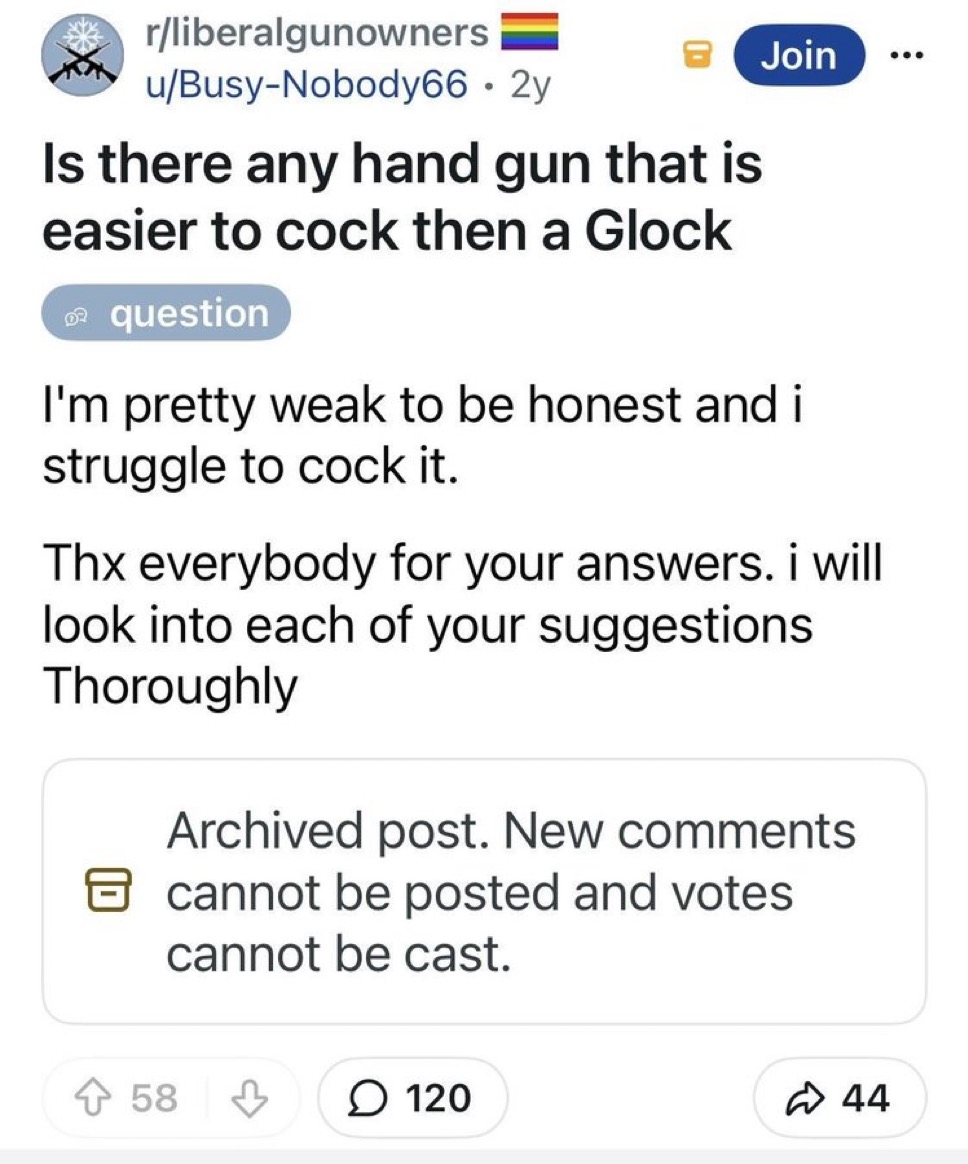The image size is (968, 1164).
Task: View u/Busy-Nobody66's profile
Action: 306,86
